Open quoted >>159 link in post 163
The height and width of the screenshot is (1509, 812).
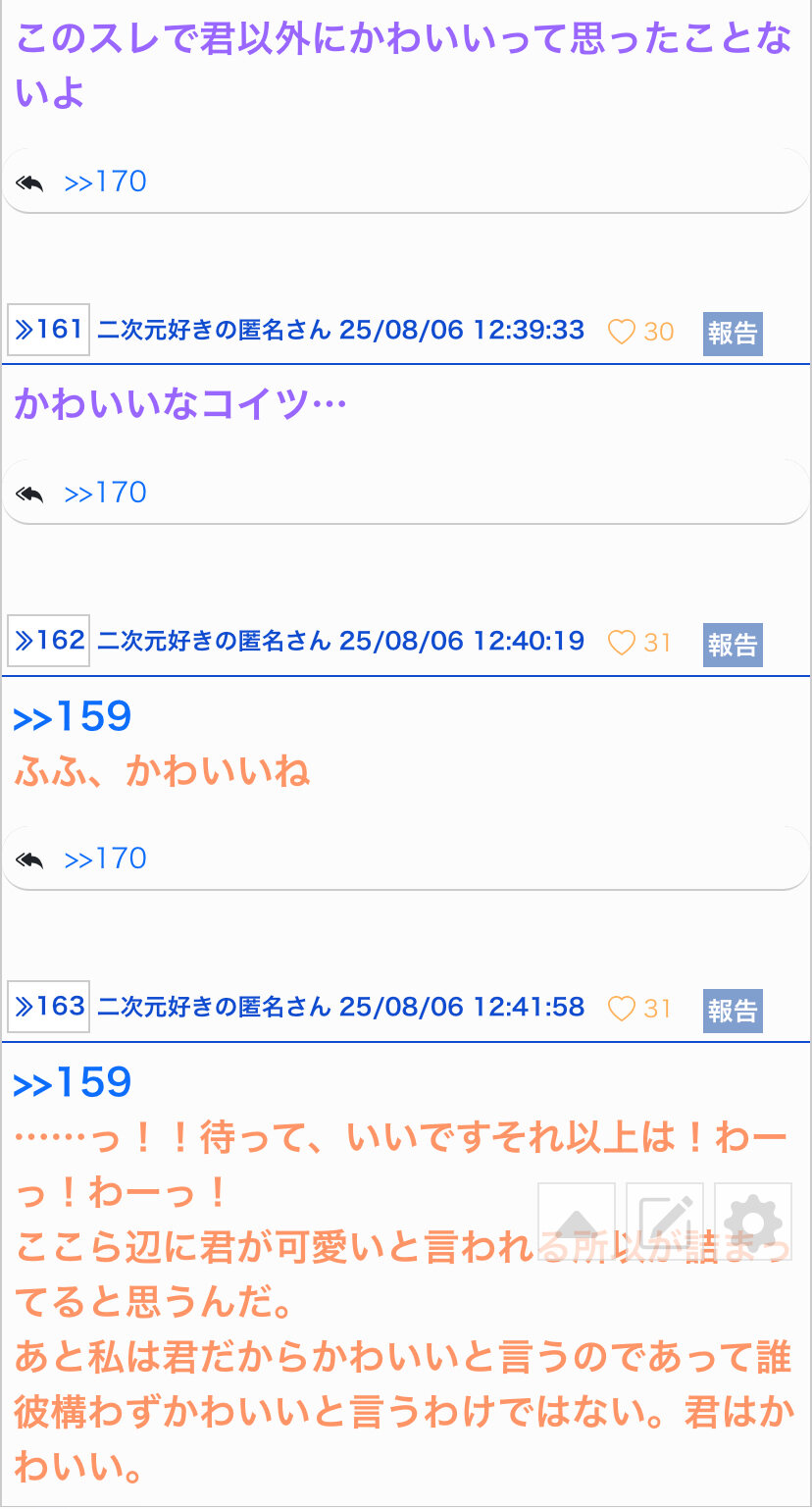(x=73, y=1083)
